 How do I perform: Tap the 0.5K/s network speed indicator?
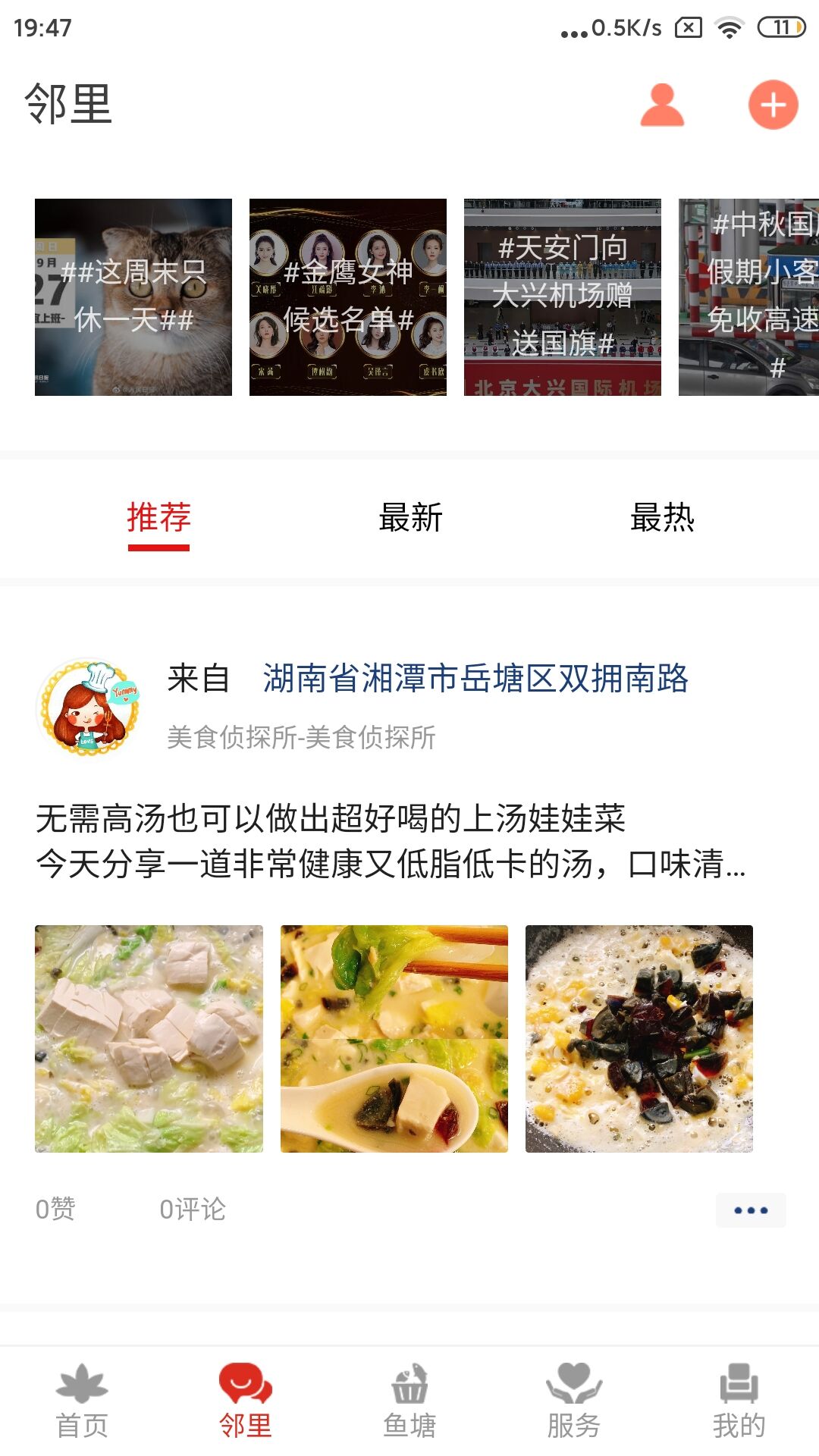click(622, 28)
